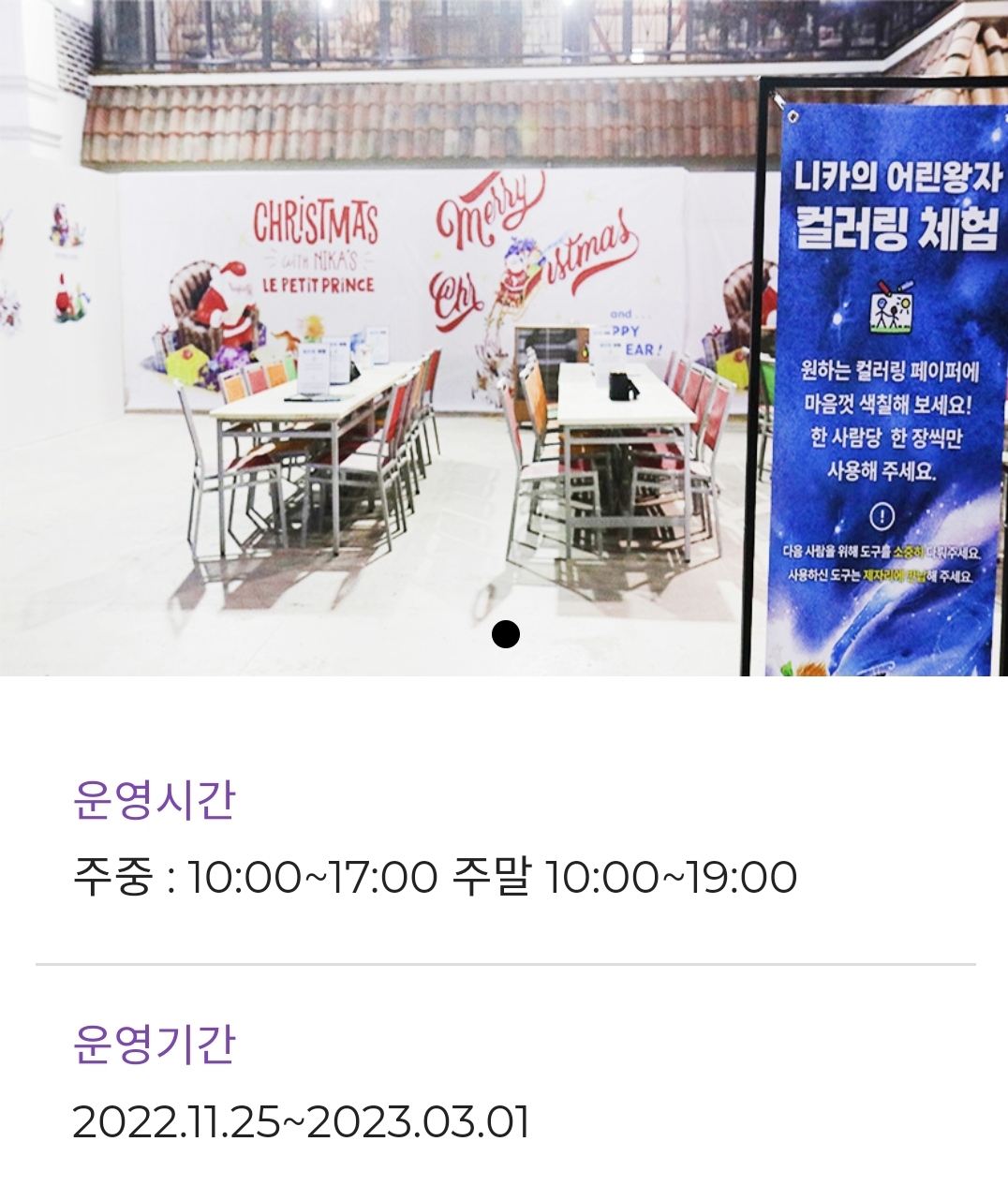Click the circled exclamation icon on the banner

[882, 516]
